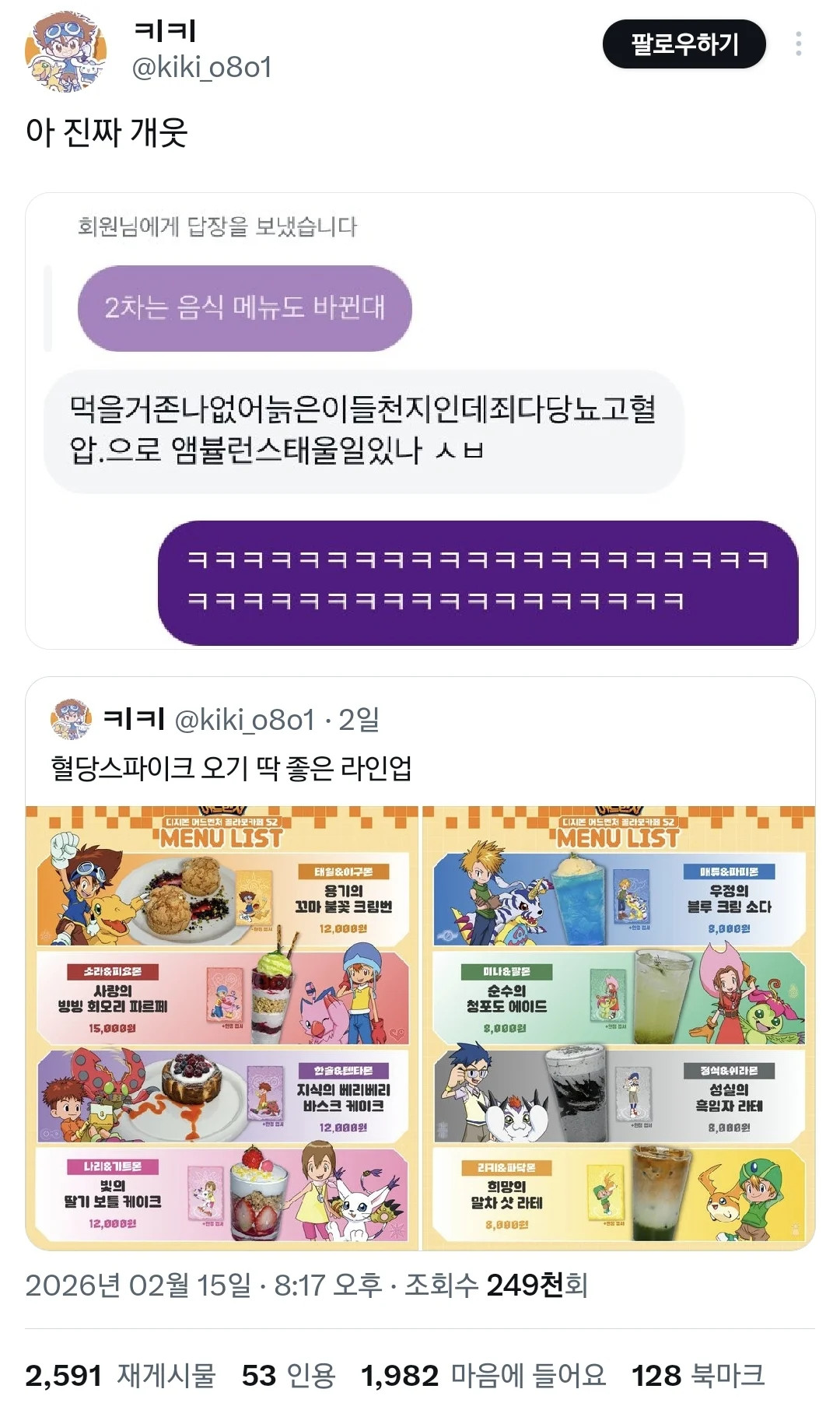View the 53 인용 quotes list
Screen dimensions: 840x1403
point(289,1375)
